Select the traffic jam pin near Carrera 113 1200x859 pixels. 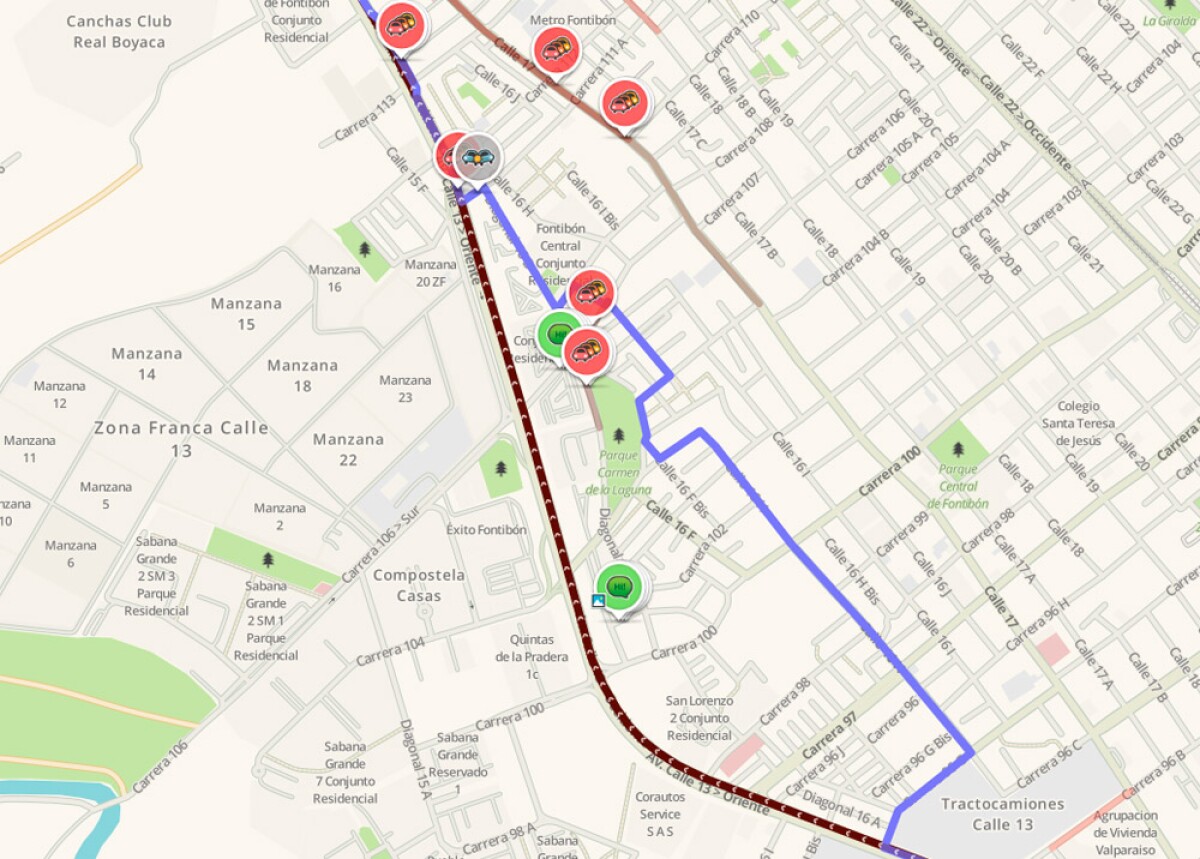tap(402, 25)
